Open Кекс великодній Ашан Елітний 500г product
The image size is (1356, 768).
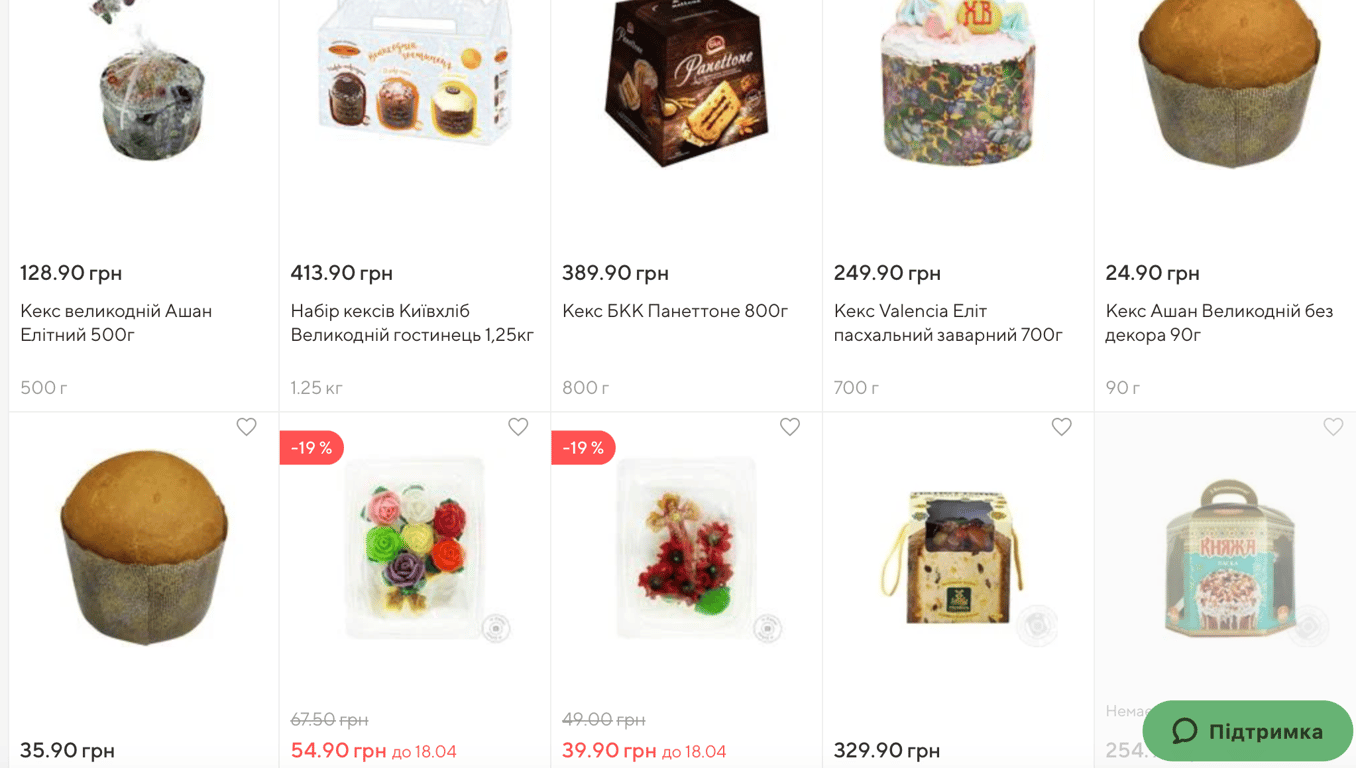pos(116,322)
